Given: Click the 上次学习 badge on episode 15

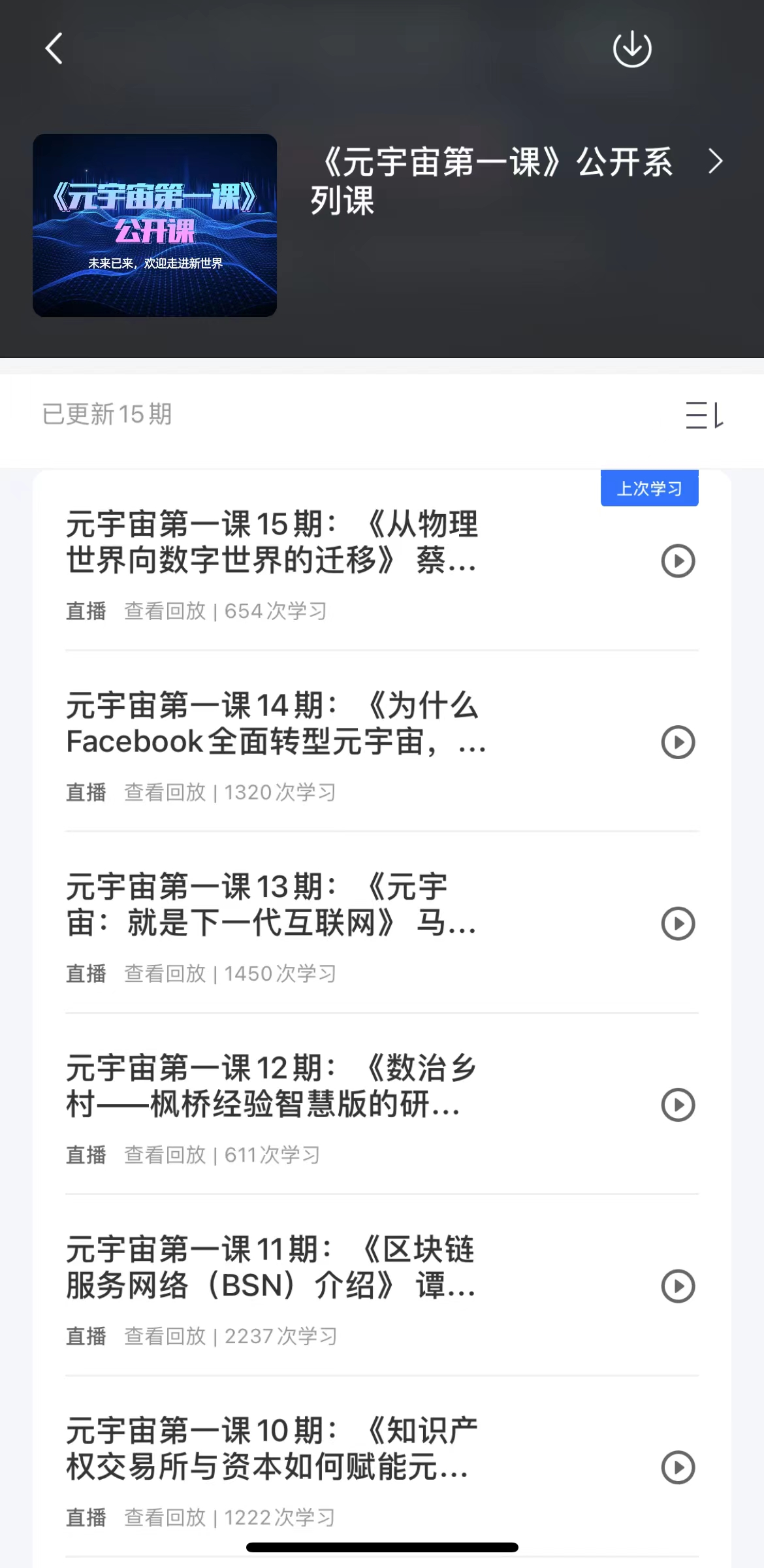Looking at the screenshot, I should (x=649, y=487).
